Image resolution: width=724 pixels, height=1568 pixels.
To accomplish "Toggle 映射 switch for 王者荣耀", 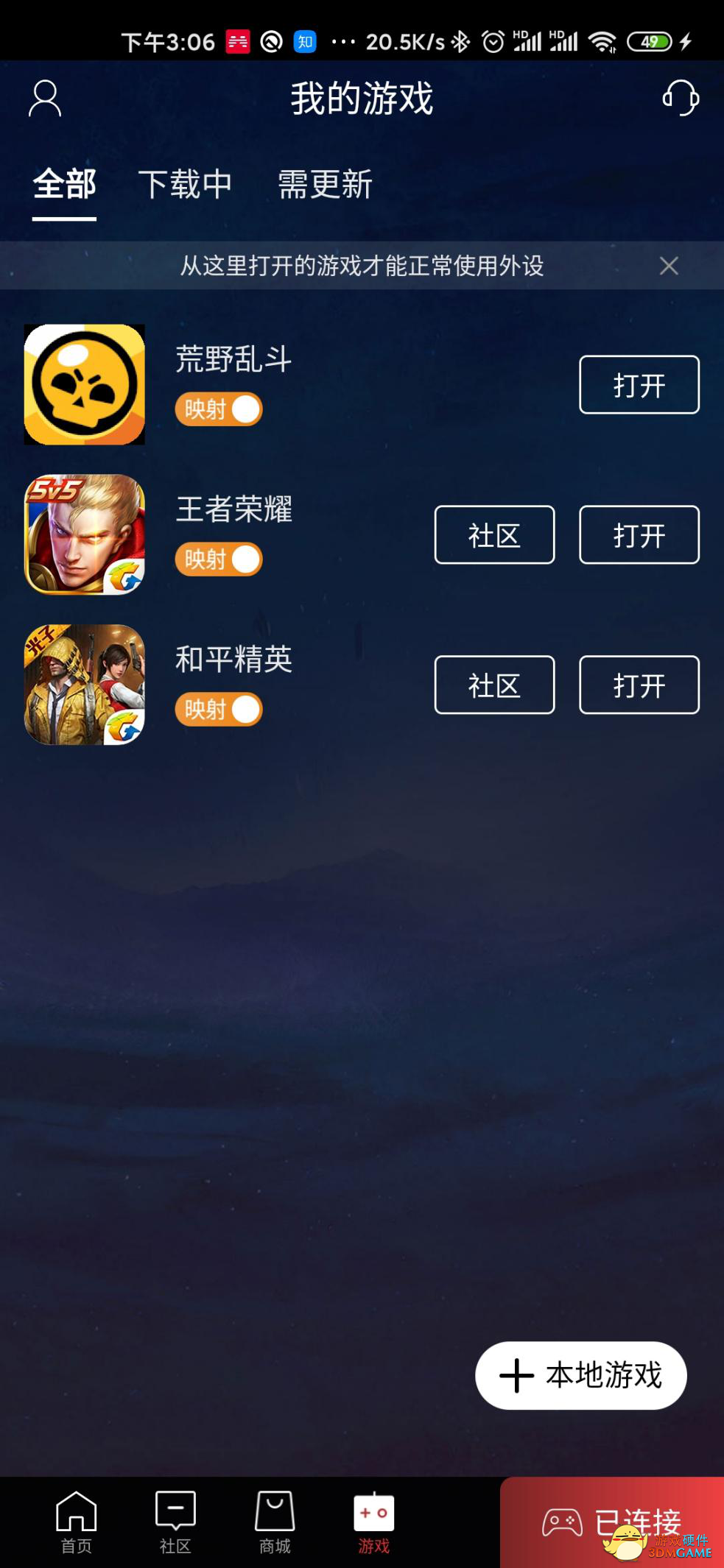I will pos(219,559).
